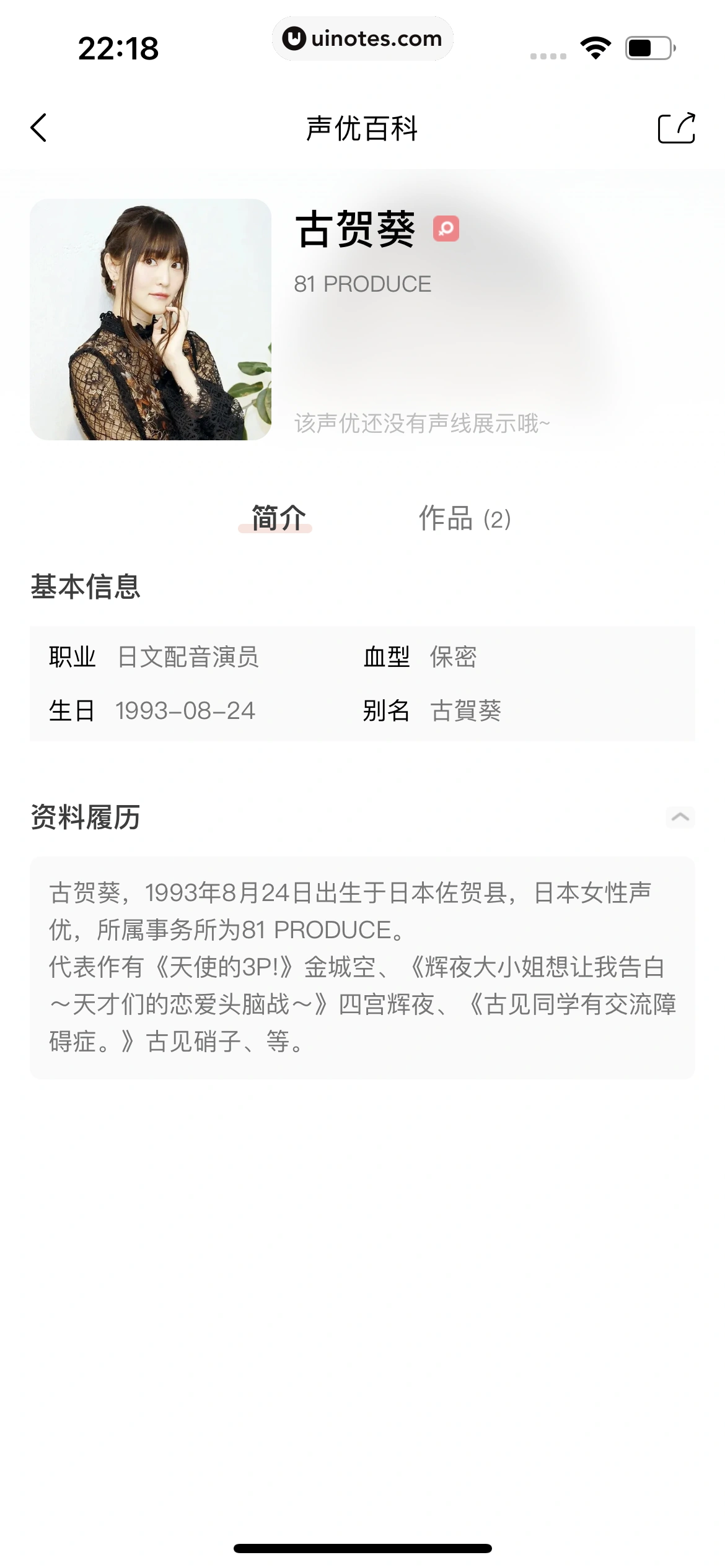Expand voice line display area

tap(421, 425)
